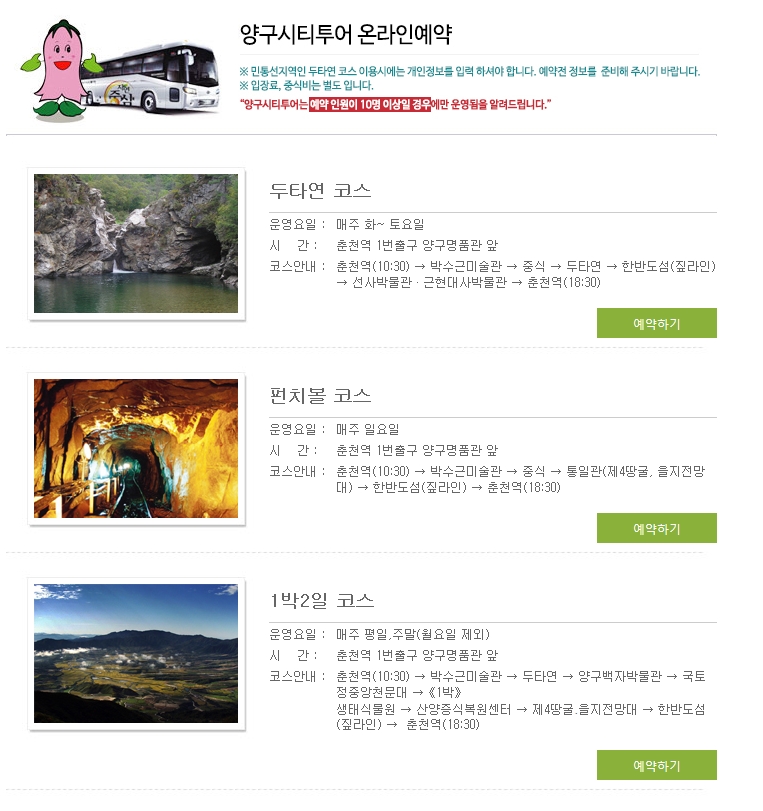
Task: Tap 예약하기 for 두타연 코스
Action: click(x=656, y=323)
